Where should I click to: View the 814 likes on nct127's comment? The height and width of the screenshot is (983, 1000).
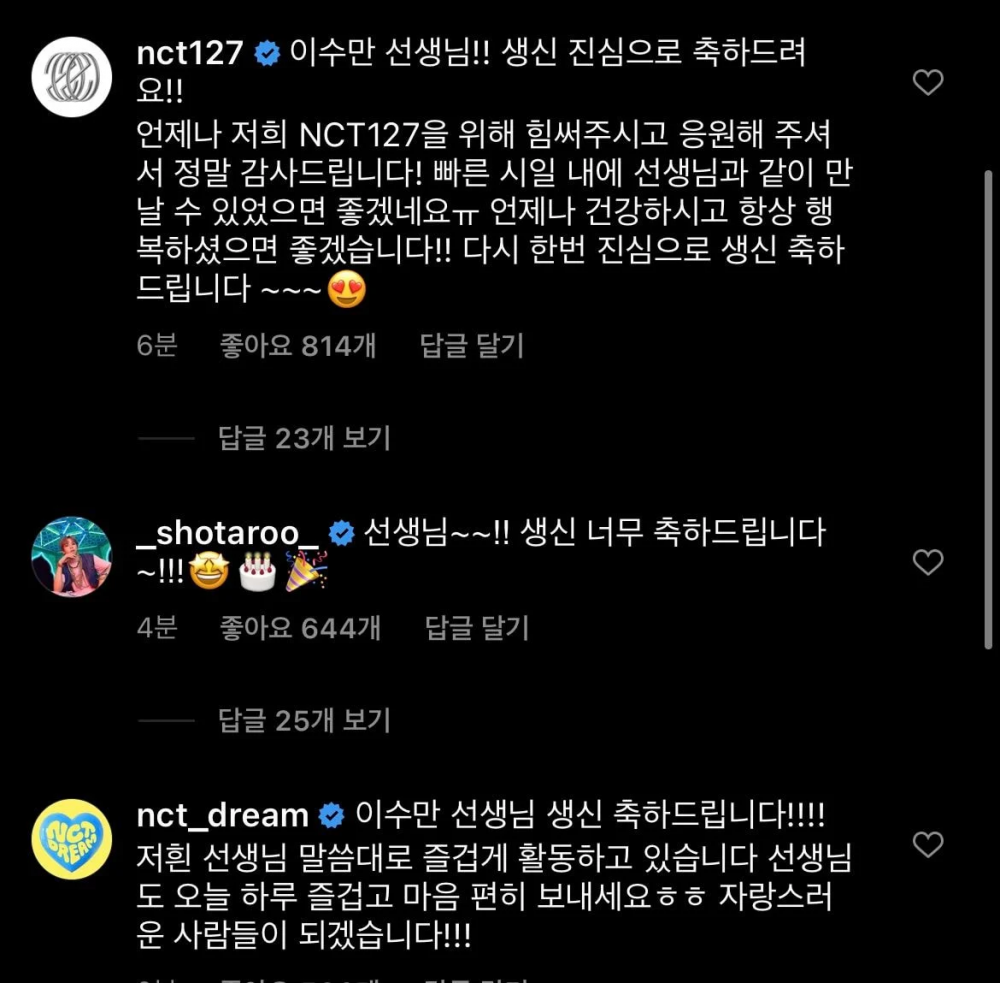click(x=298, y=346)
